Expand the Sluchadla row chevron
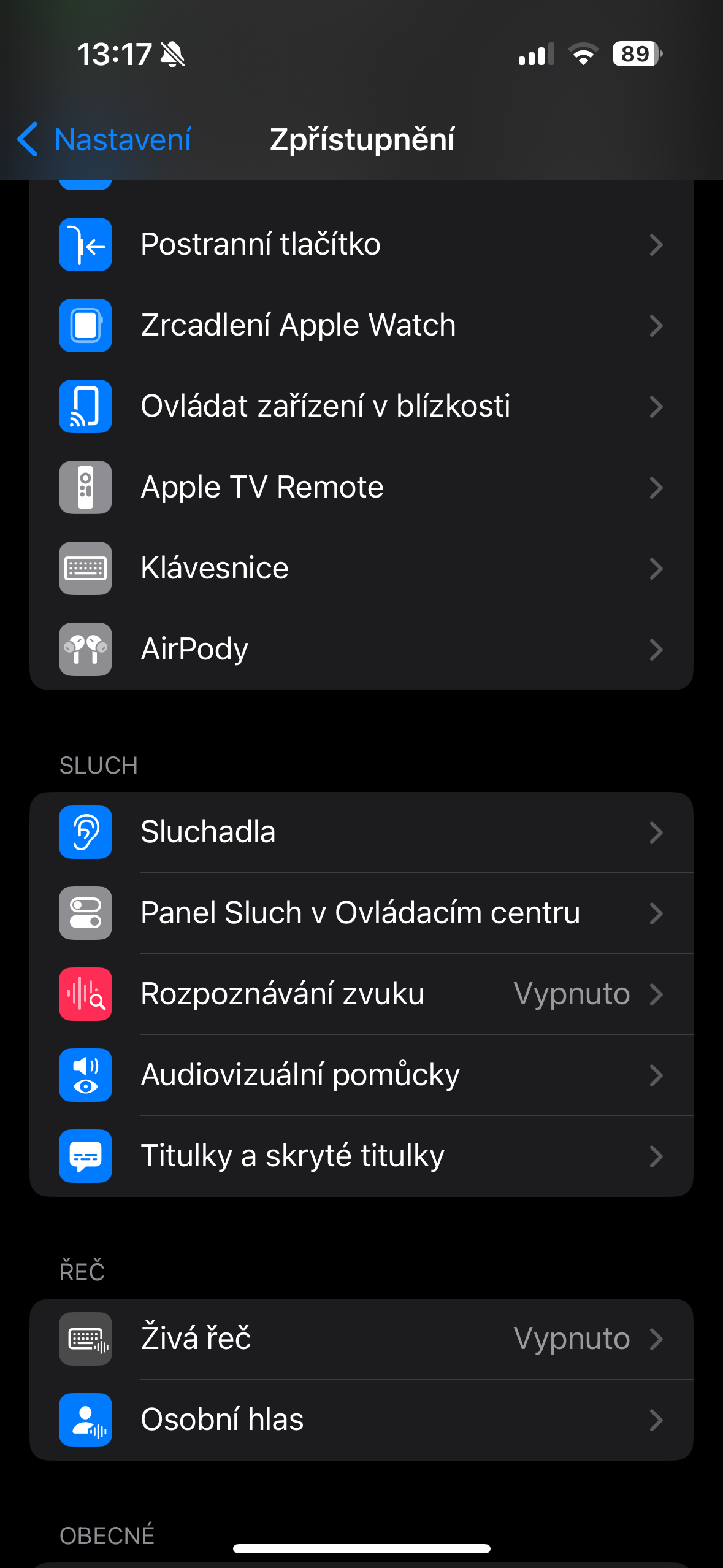 pos(657,832)
